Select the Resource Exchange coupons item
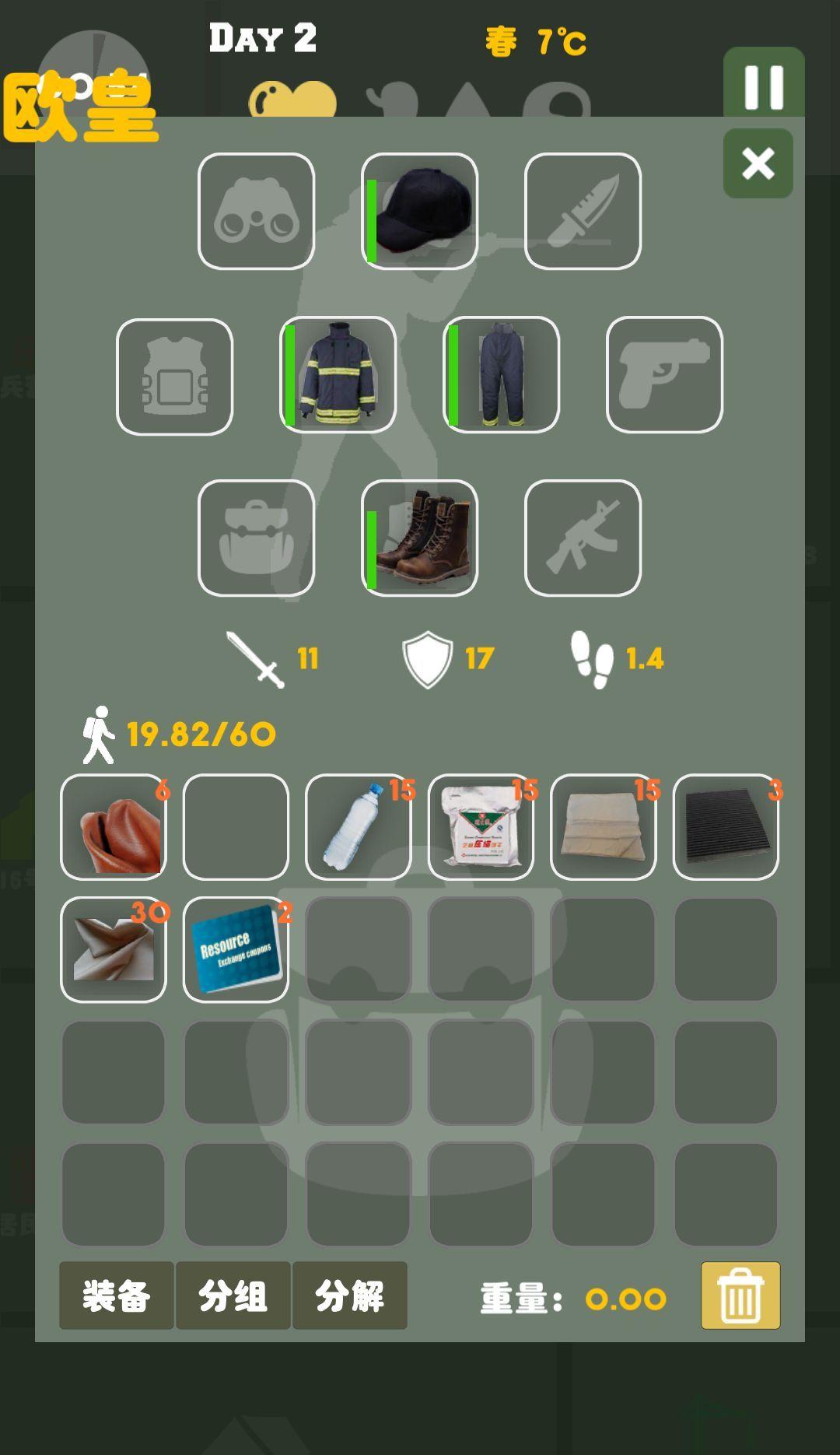Image resolution: width=840 pixels, height=1455 pixels. tap(236, 948)
